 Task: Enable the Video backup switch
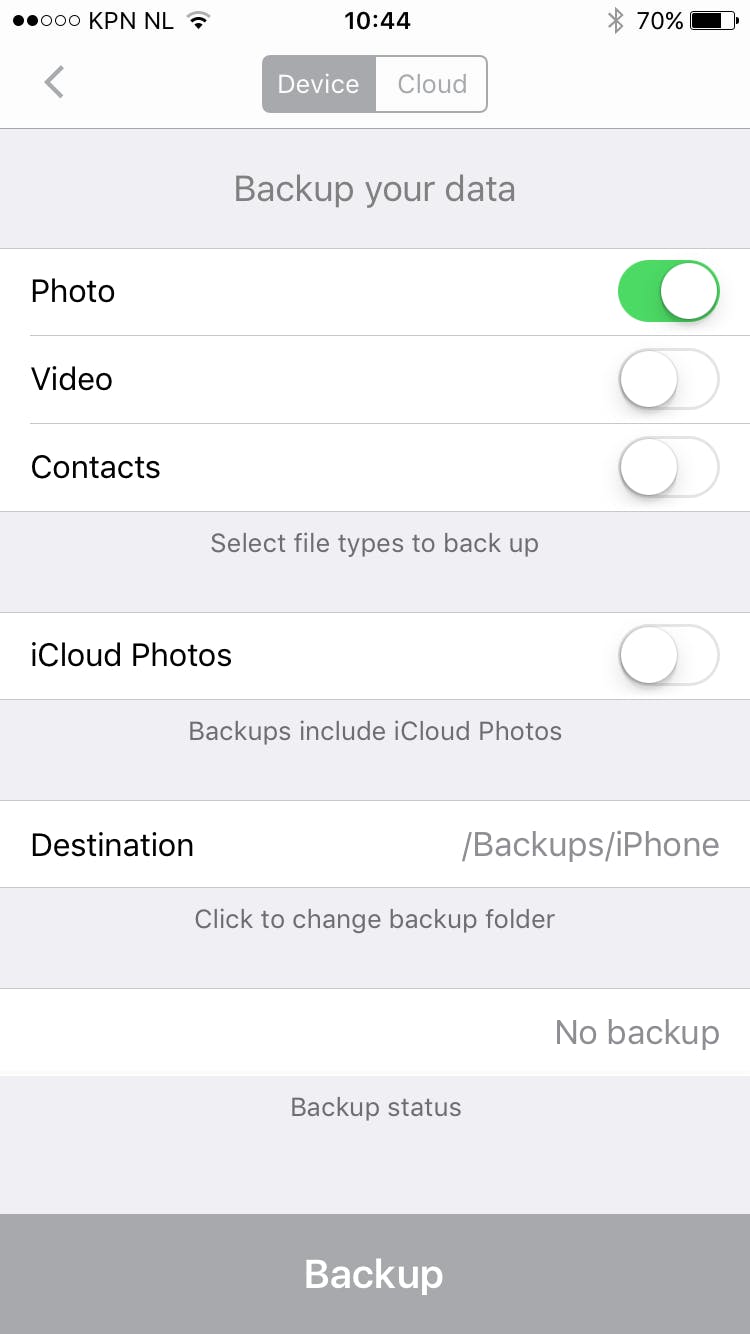click(x=668, y=380)
